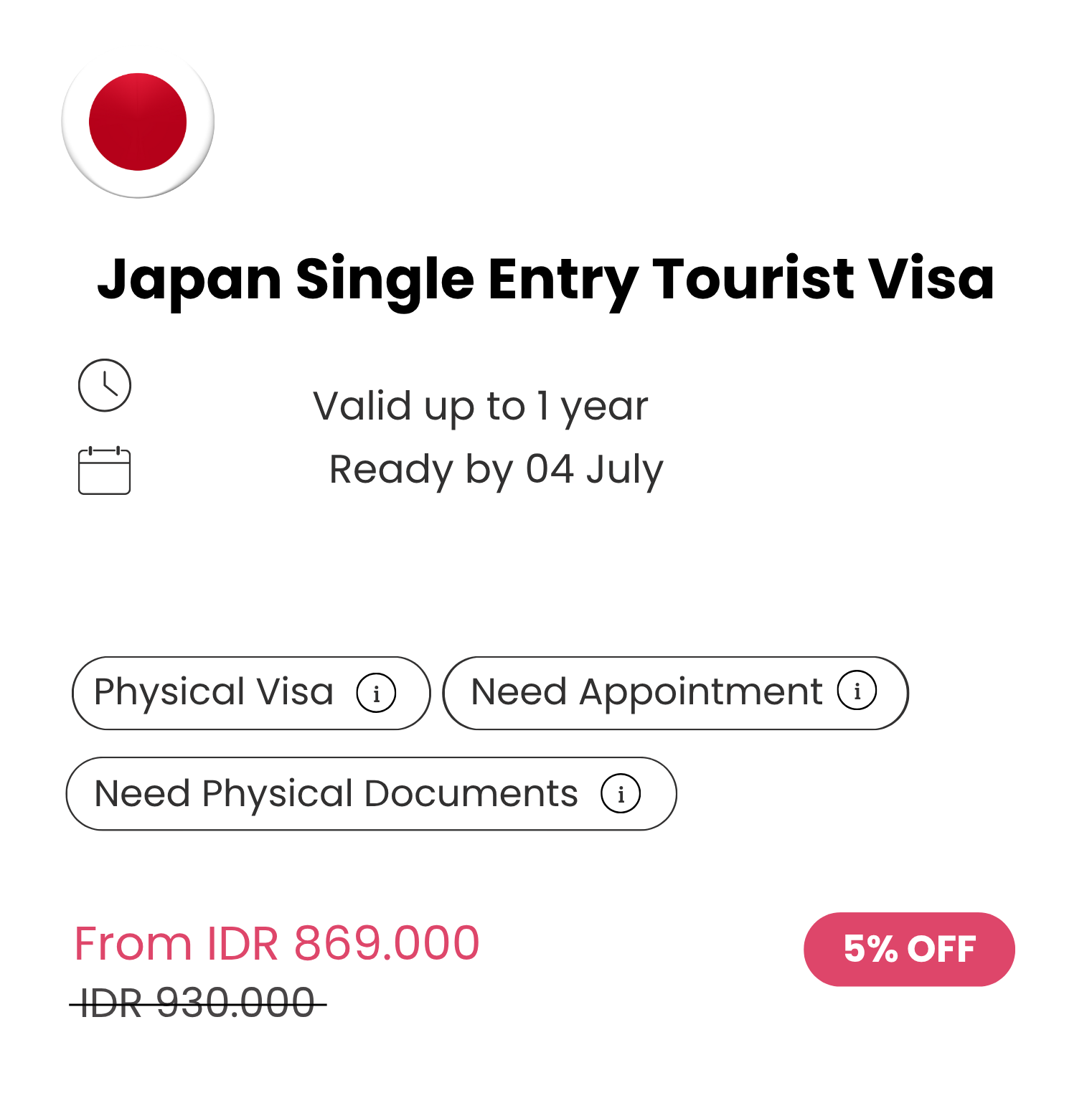Show info about Need Appointment

[x=857, y=691]
